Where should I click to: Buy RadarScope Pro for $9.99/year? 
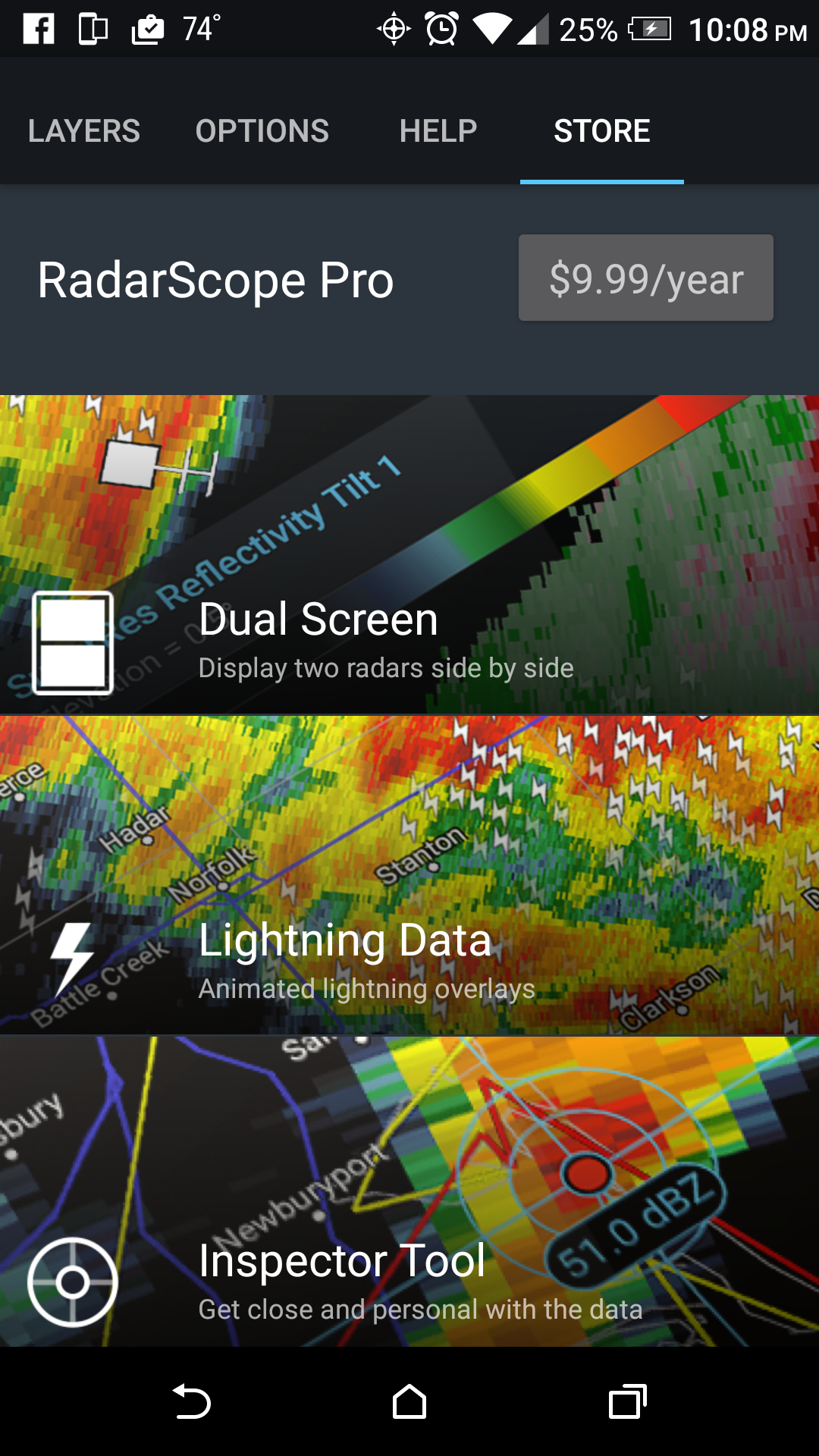coord(646,278)
